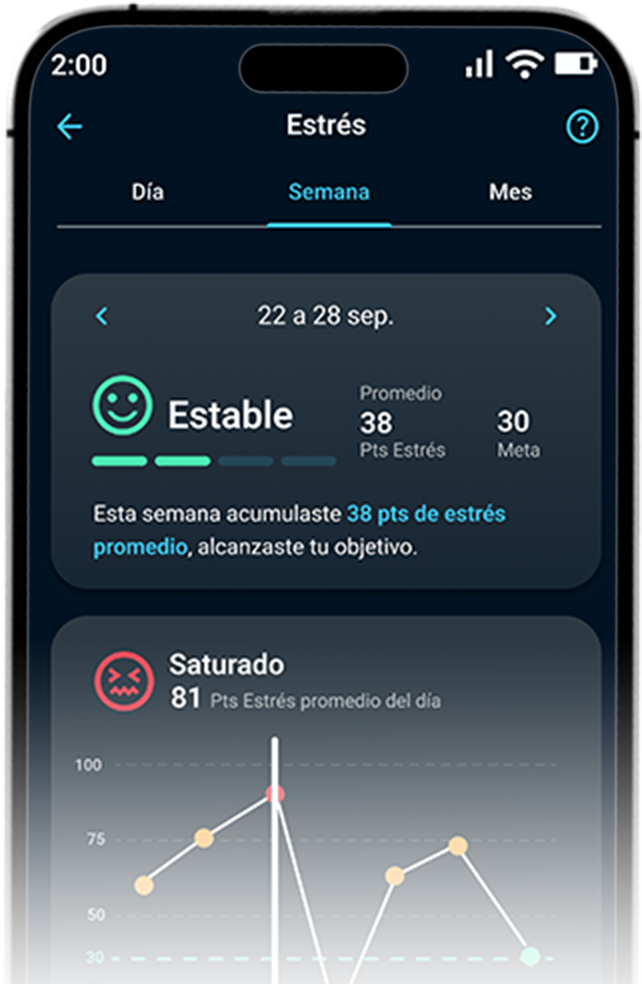Switch to the Día tab
642x984 pixels.
coord(148,192)
